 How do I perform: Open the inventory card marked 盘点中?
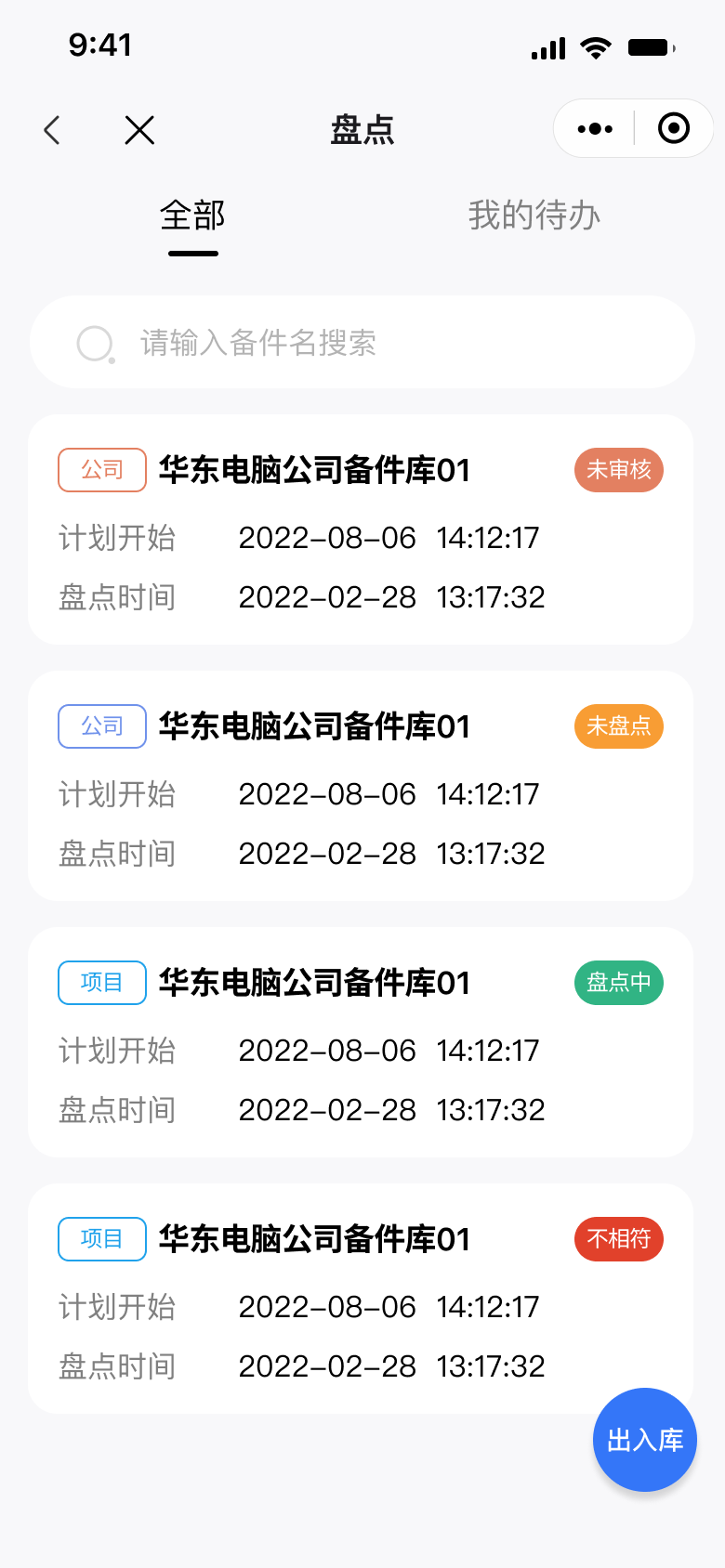[361, 1042]
